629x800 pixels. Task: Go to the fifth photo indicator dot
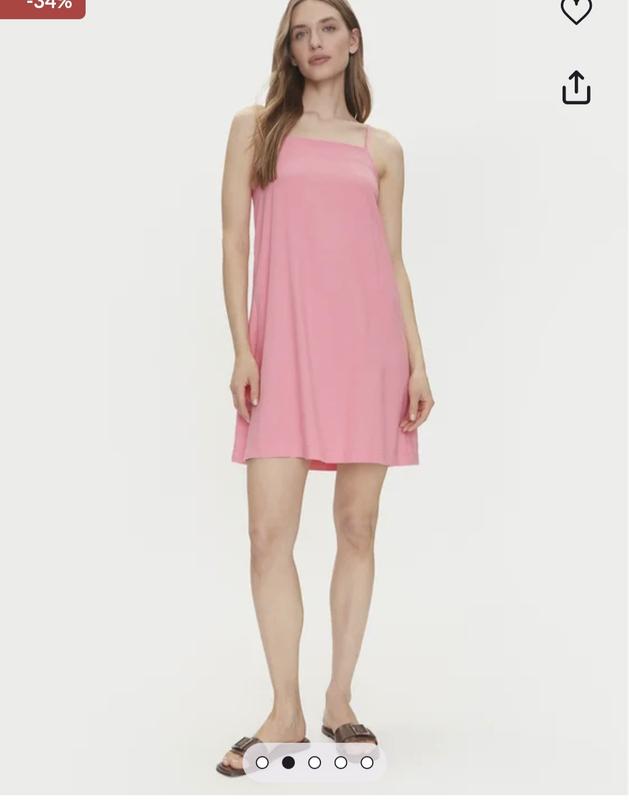(367, 762)
